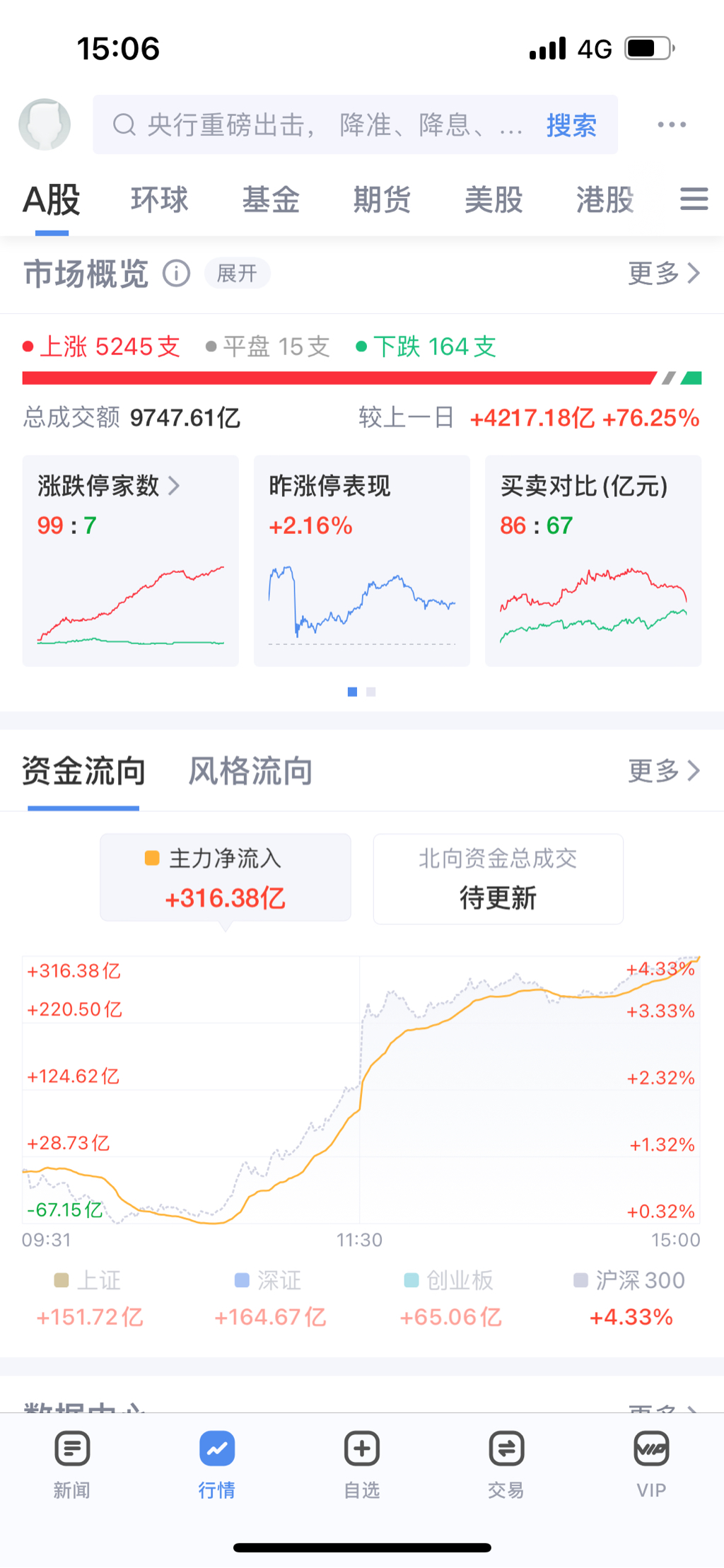View the 昨涨停表现 card
This screenshot has width=724, height=1568.
(361, 560)
